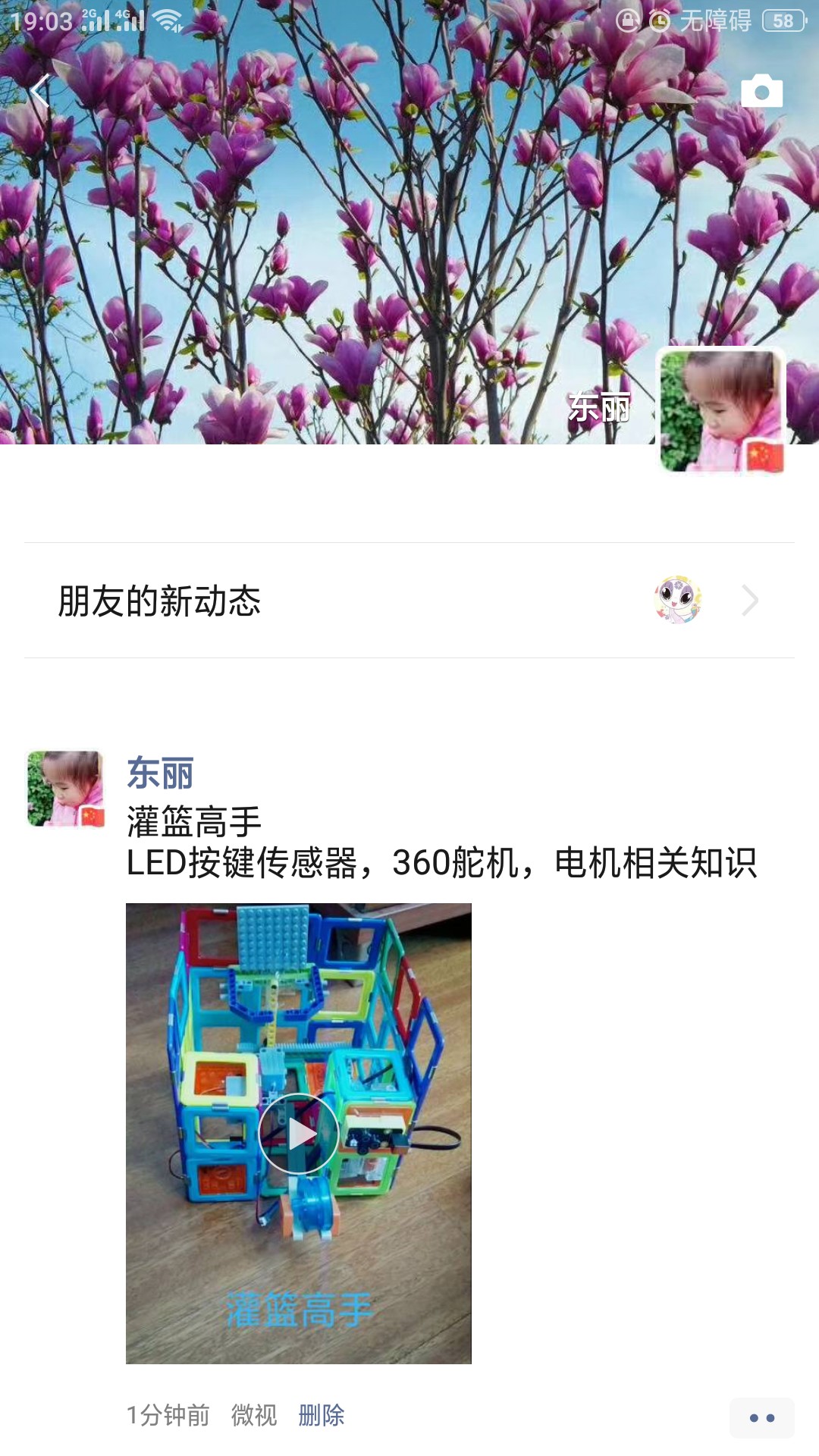Go back using the top-left arrow
Image resolution: width=819 pixels, height=1456 pixels.
tap(39, 92)
